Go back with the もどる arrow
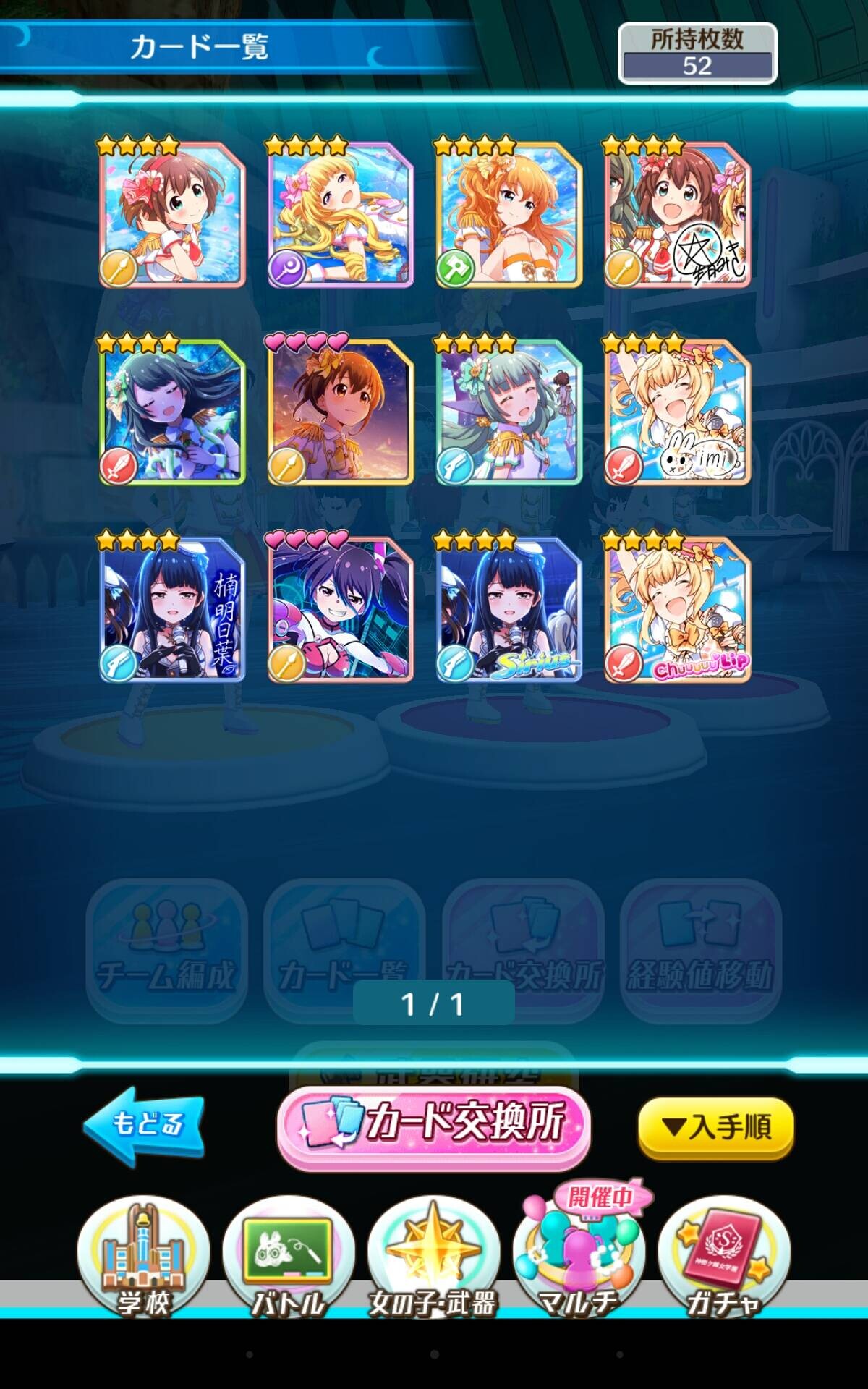This screenshot has height=1389, width=868. 145,1125
